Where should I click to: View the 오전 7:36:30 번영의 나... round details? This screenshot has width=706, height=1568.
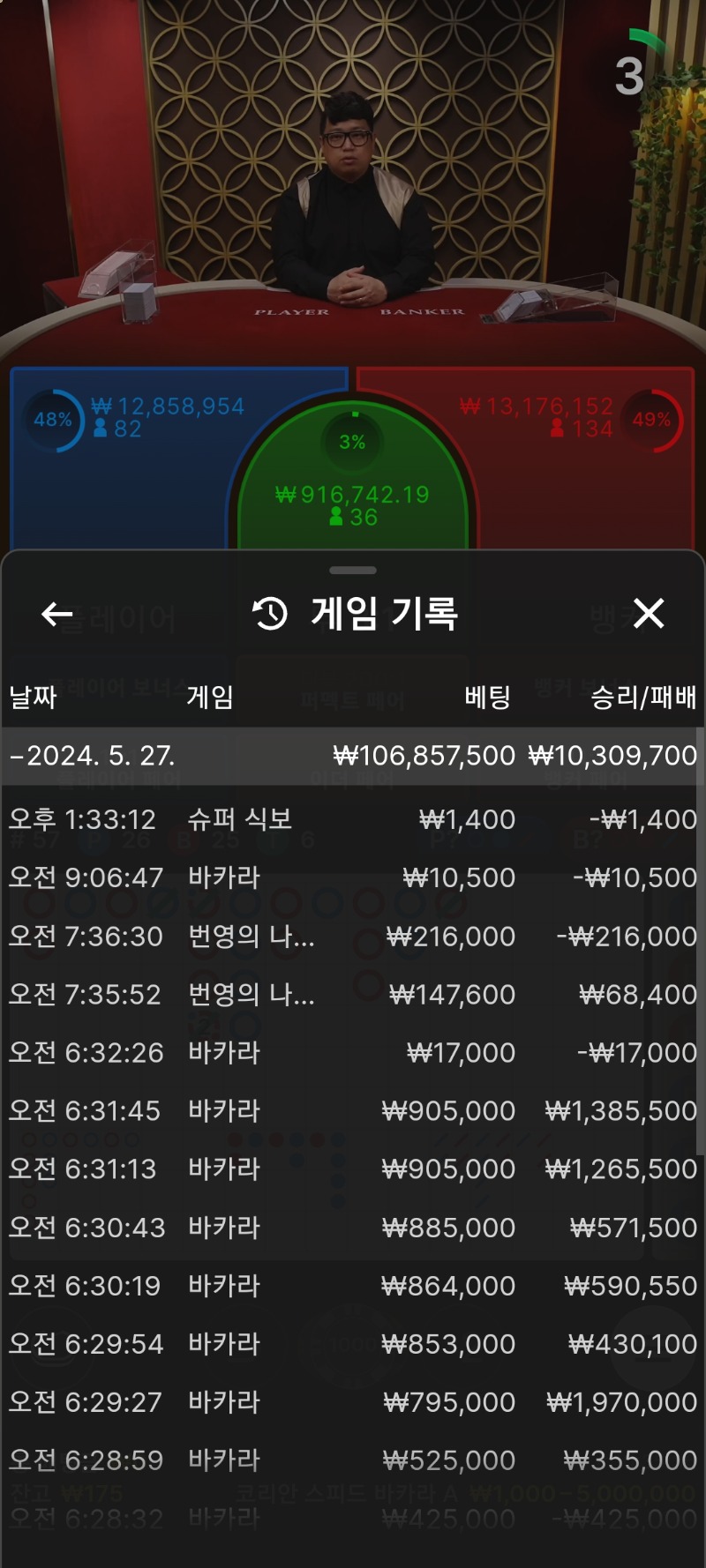353,936
